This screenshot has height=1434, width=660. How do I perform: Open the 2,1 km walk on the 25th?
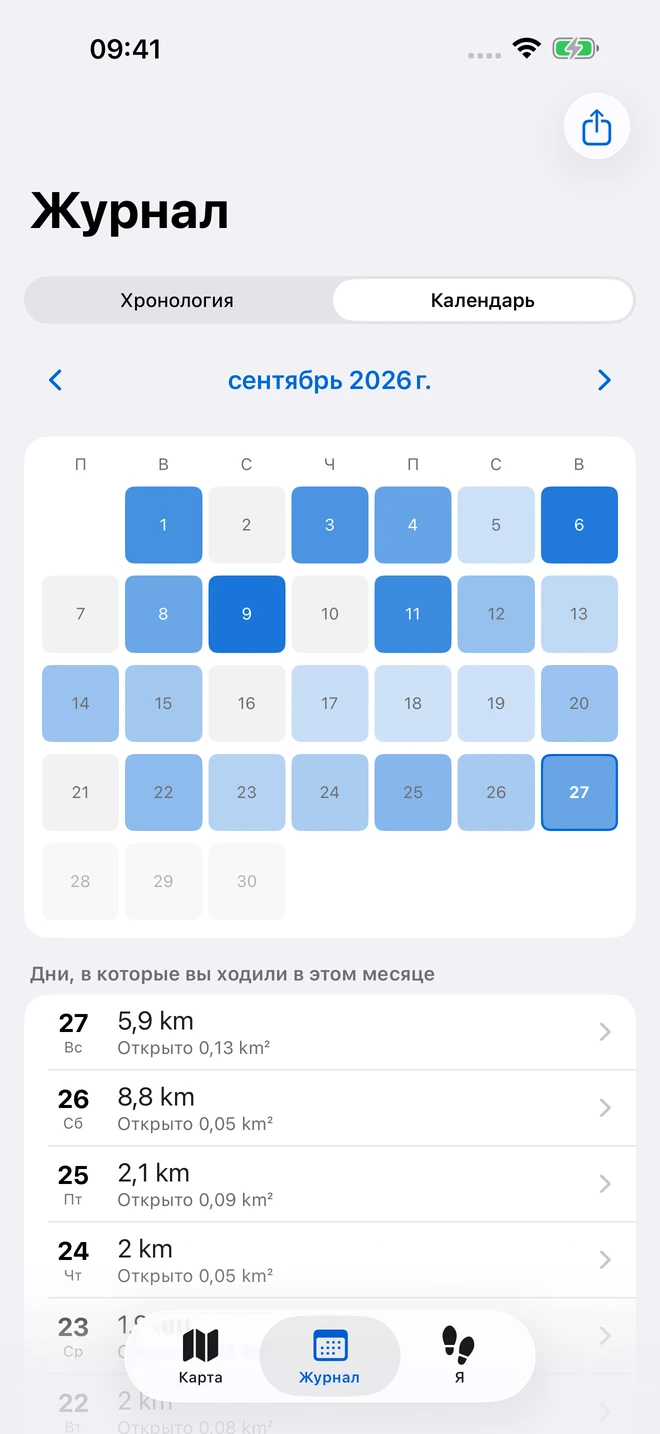point(330,1184)
